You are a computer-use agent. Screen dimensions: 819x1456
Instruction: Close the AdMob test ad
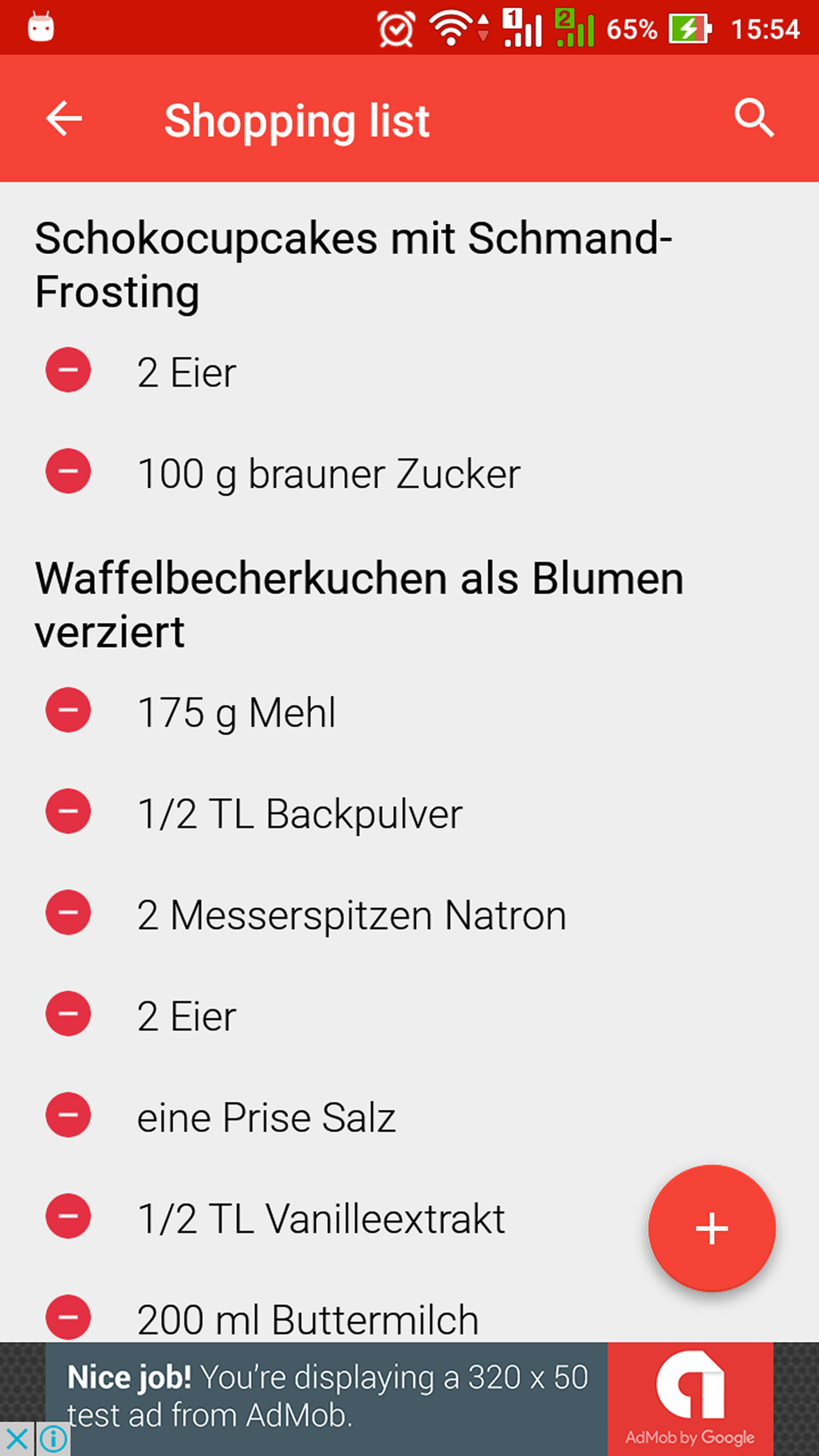tap(17, 1439)
